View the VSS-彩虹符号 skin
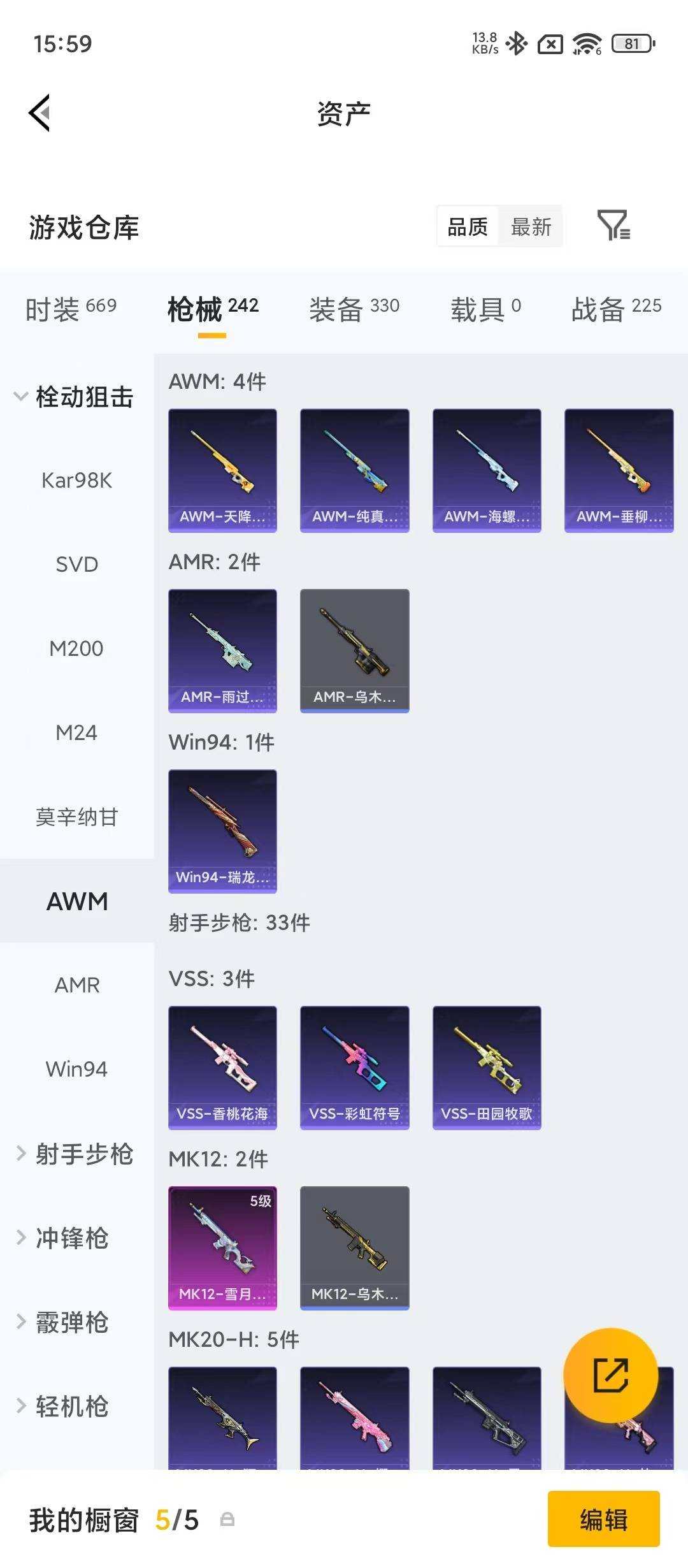This screenshot has width=688, height=1568. 354,1068
